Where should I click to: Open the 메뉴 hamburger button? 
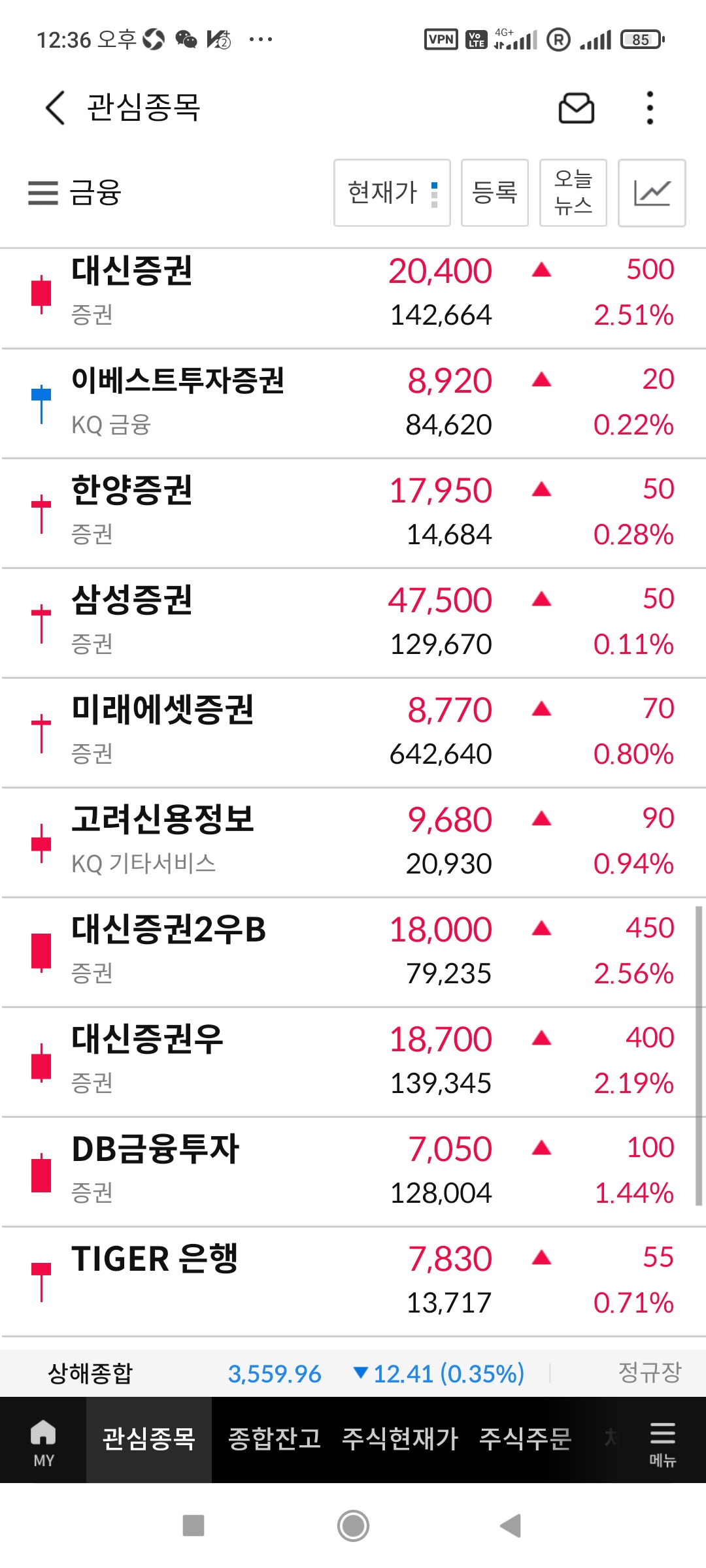click(x=662, y=1442)
